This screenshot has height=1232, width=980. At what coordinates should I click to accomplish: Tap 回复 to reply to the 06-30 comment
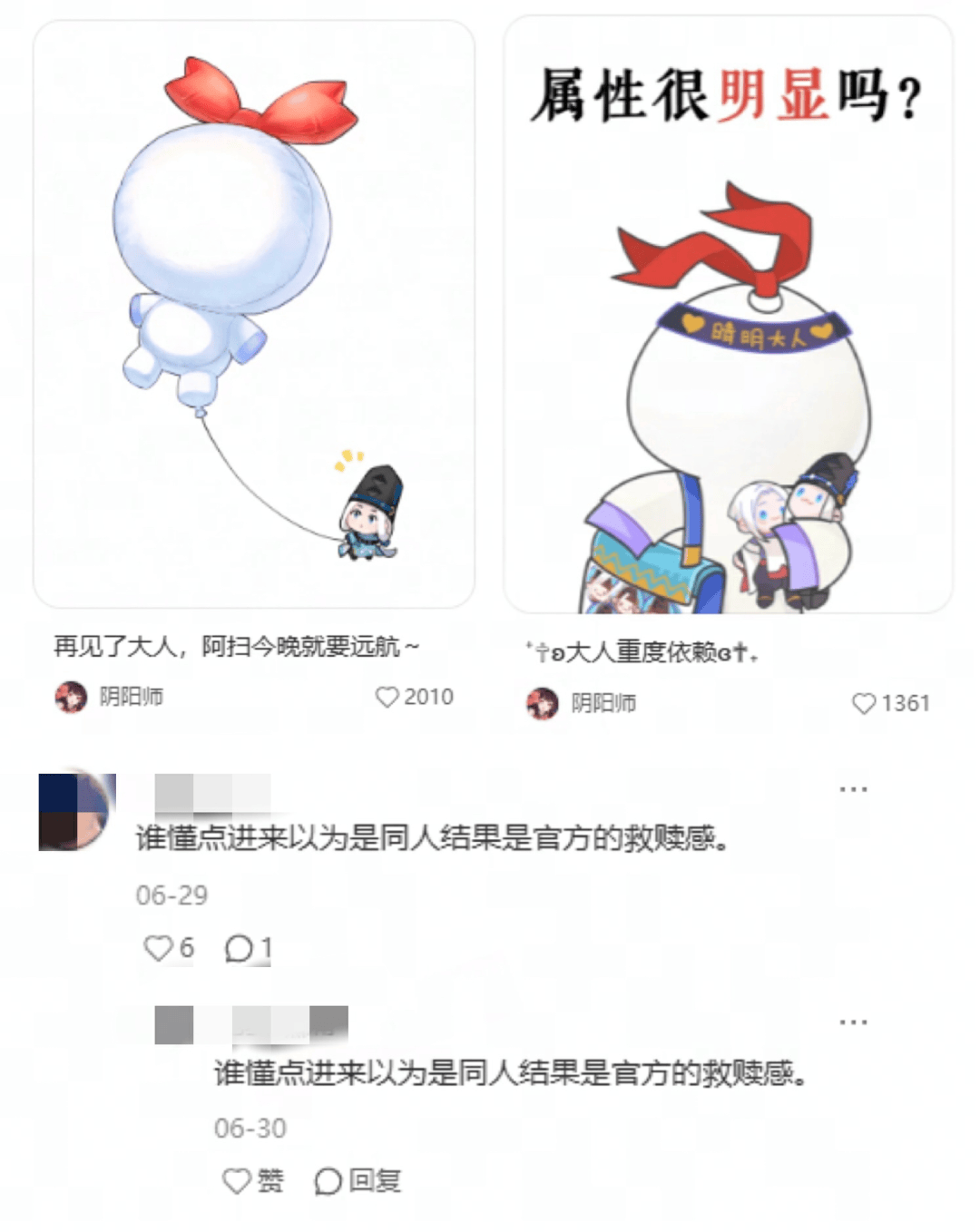pyautogui.click(x=358, y=1180)
